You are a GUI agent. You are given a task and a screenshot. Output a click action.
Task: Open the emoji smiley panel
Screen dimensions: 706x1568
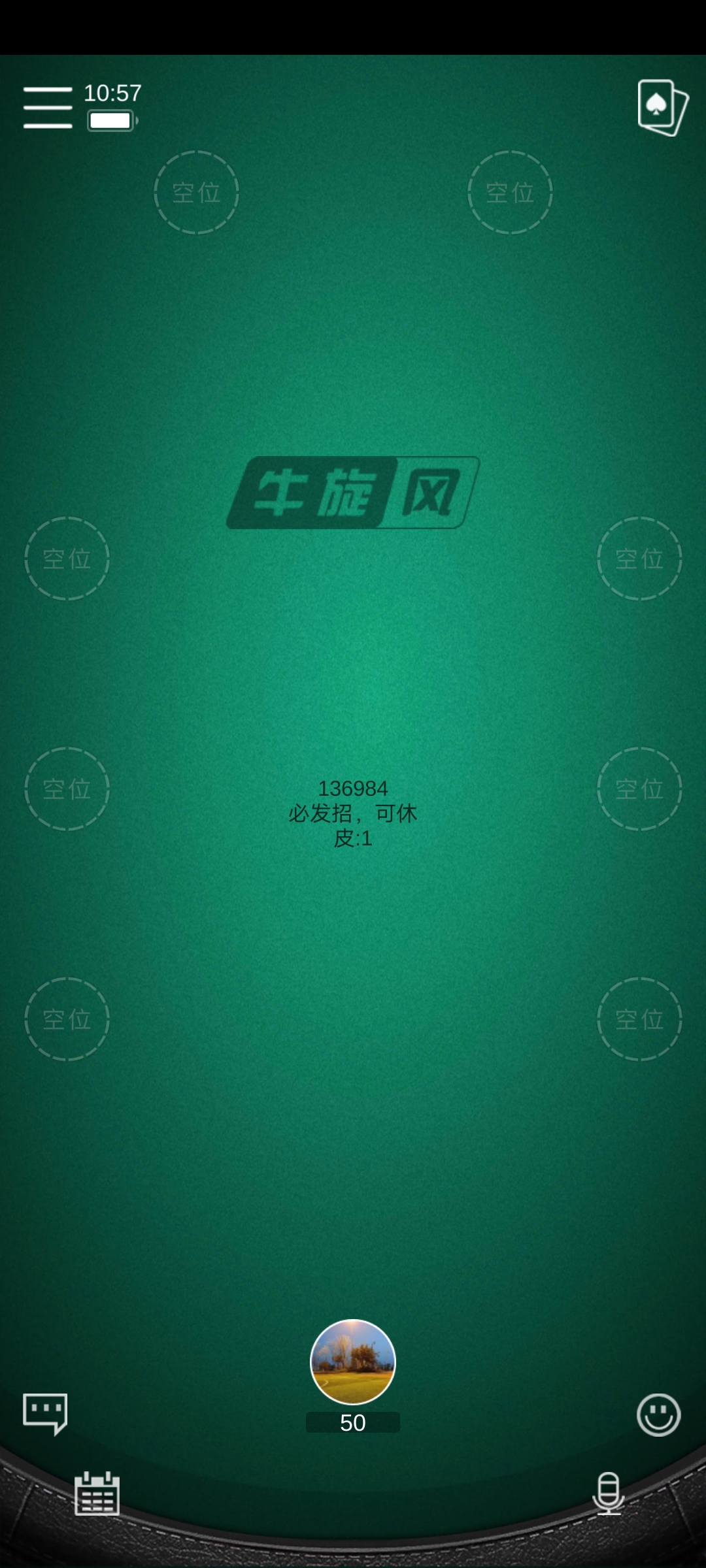click(658, 1415)
